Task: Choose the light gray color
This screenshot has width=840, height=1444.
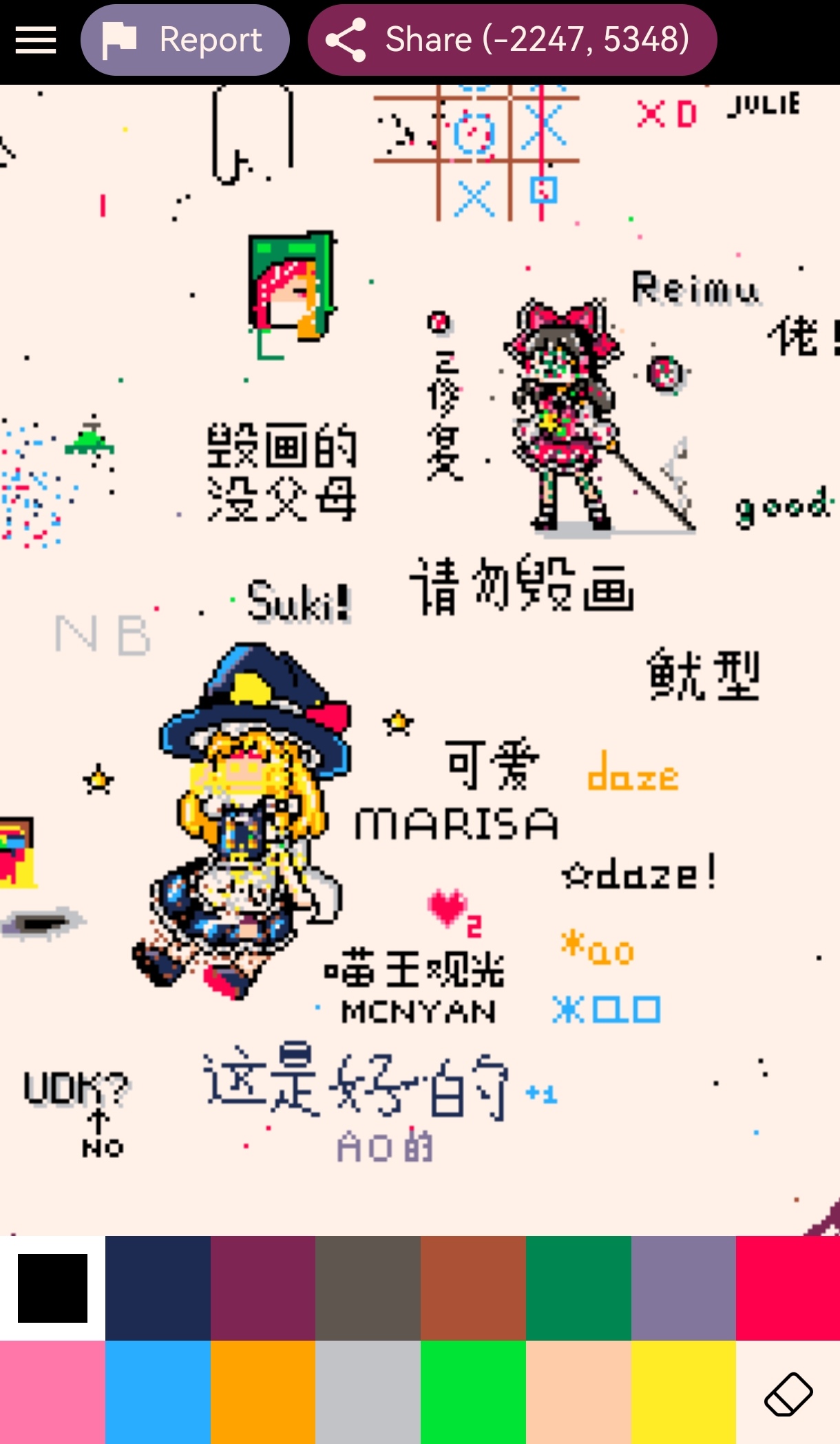Action: tap(368, 1392)
